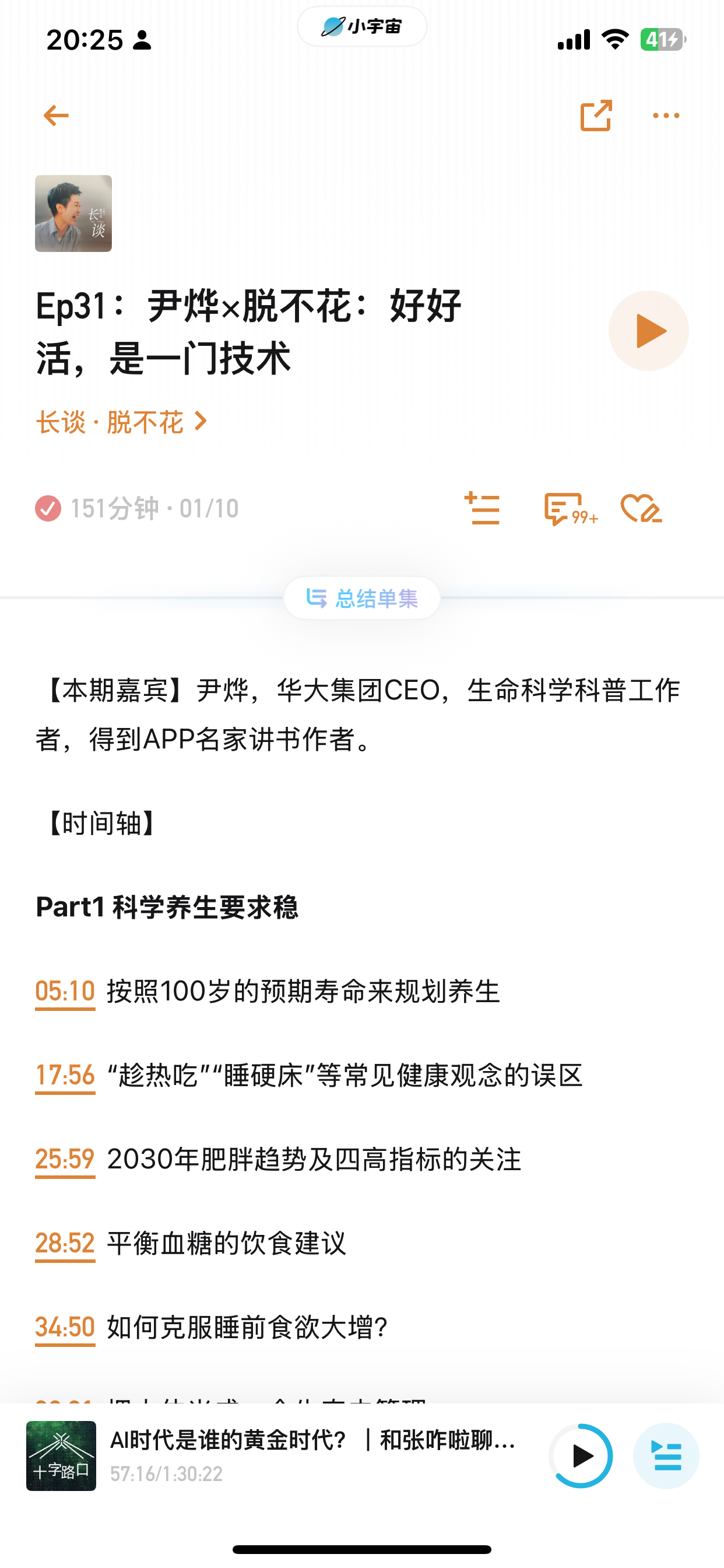Tap the 总结单集 button
This screenshot has width=724, height=1568.
[362, 598]
